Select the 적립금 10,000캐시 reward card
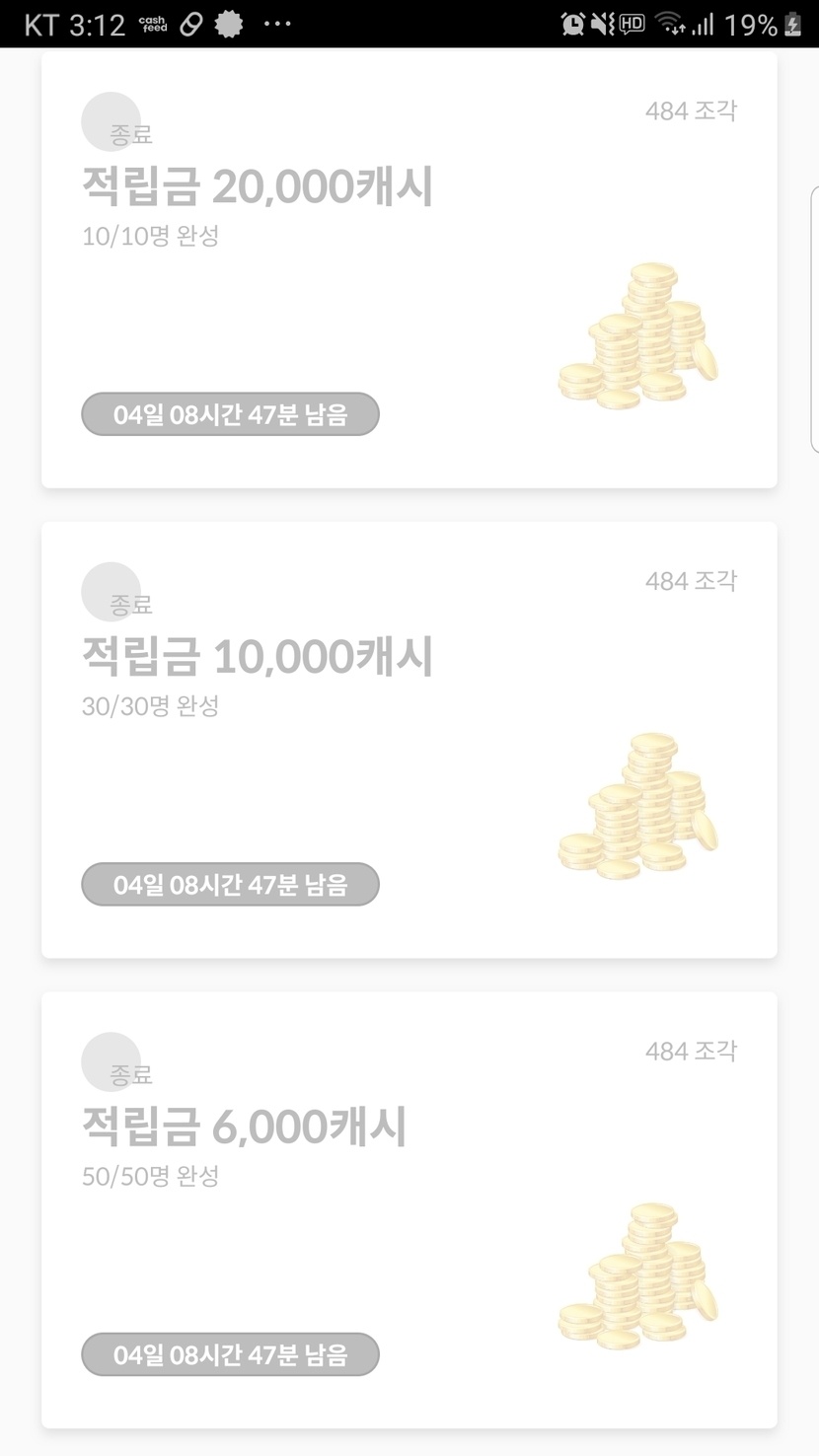The height and width of the screenshot is (1456, 819). (x=409, y=740)
